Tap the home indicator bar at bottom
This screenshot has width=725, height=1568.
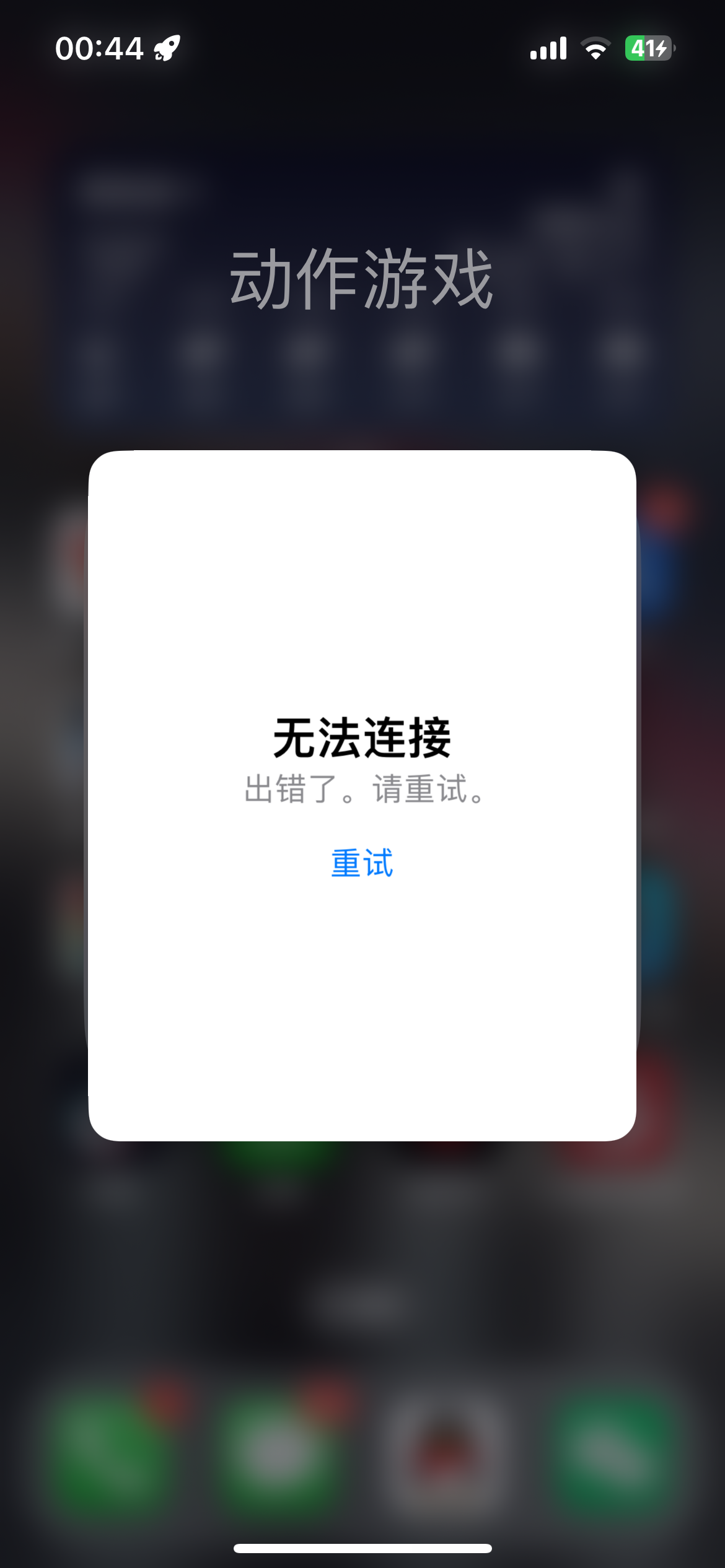point(362,1547)
